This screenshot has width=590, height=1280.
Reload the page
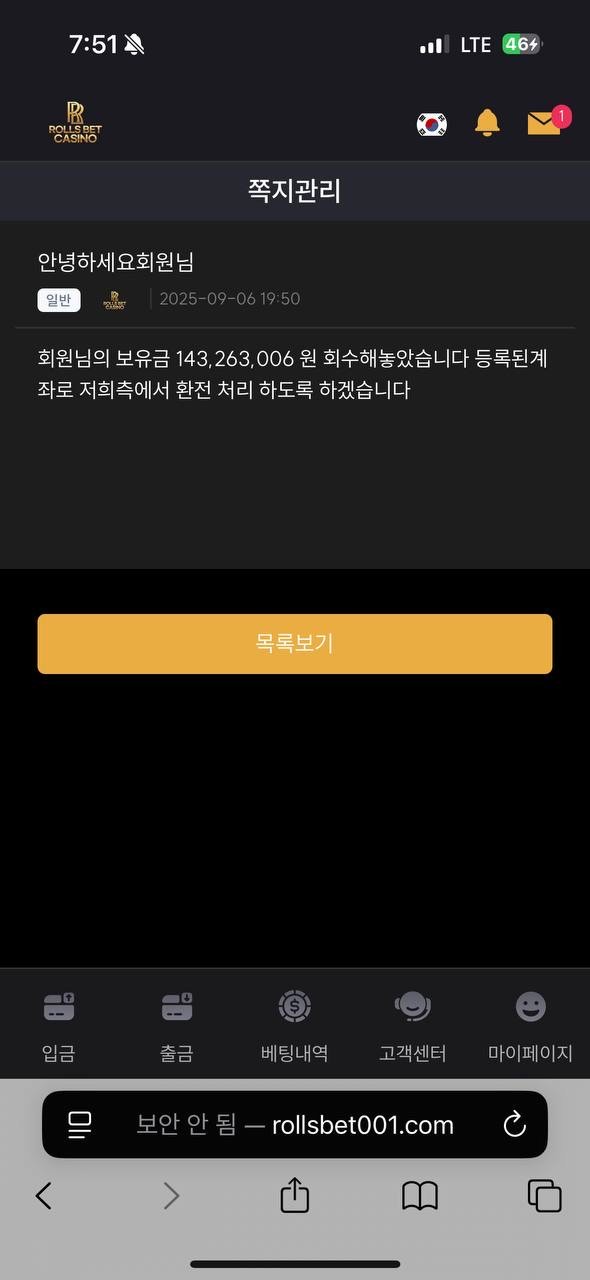tap(514, 1125)
